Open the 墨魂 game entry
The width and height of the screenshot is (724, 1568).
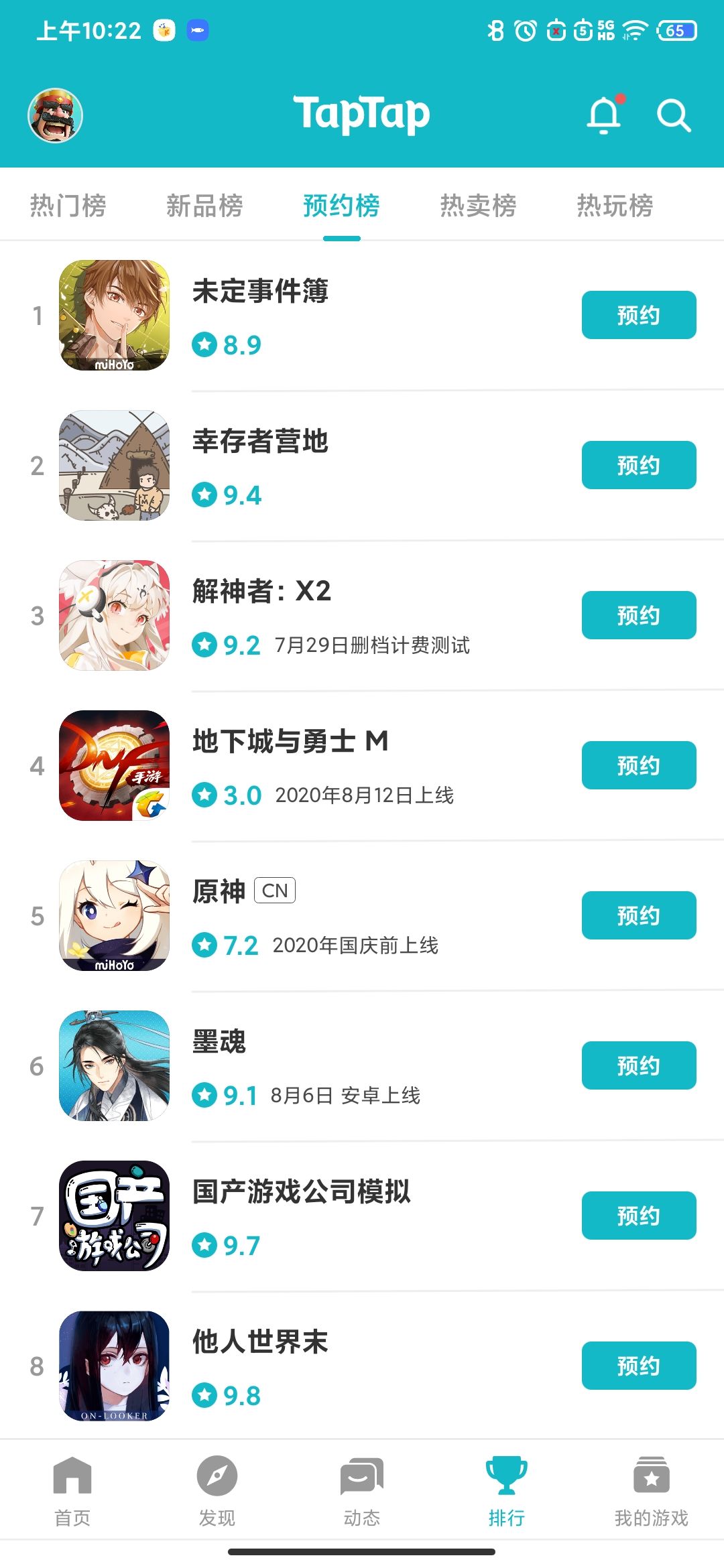coord(219,1042)
